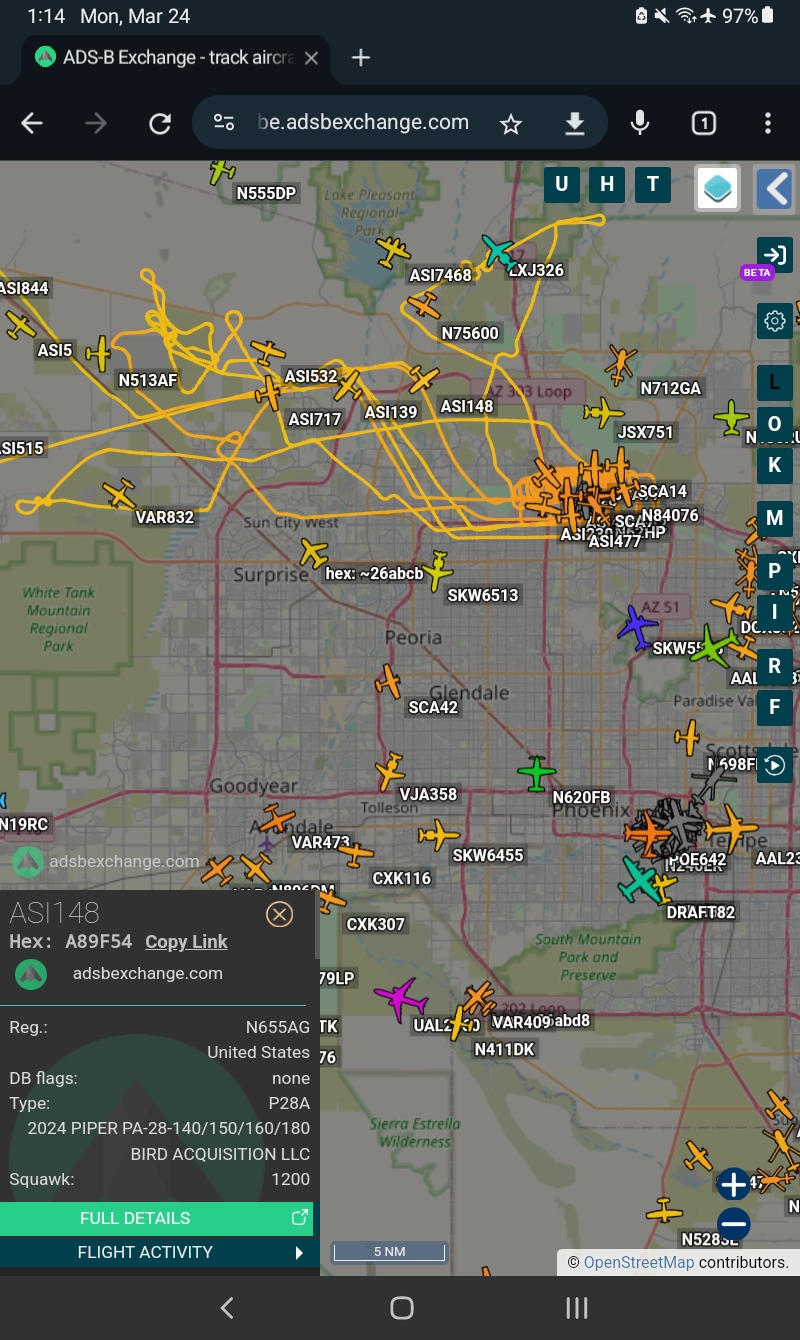800x1340 pixels.
Task: Tap the login arrow icon
Action: click(x=774, y=254)
